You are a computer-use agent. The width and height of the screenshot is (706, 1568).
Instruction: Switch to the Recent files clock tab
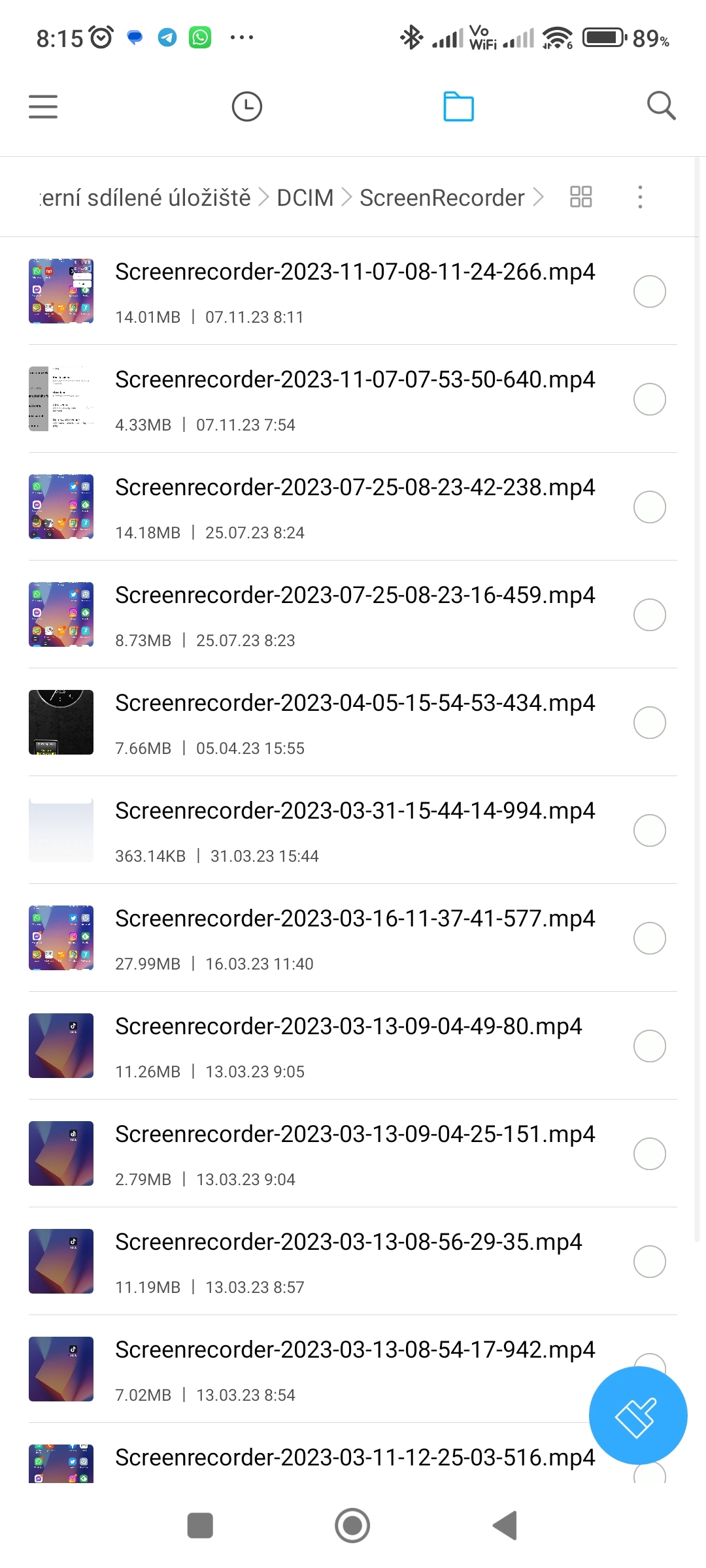point(247,106)
